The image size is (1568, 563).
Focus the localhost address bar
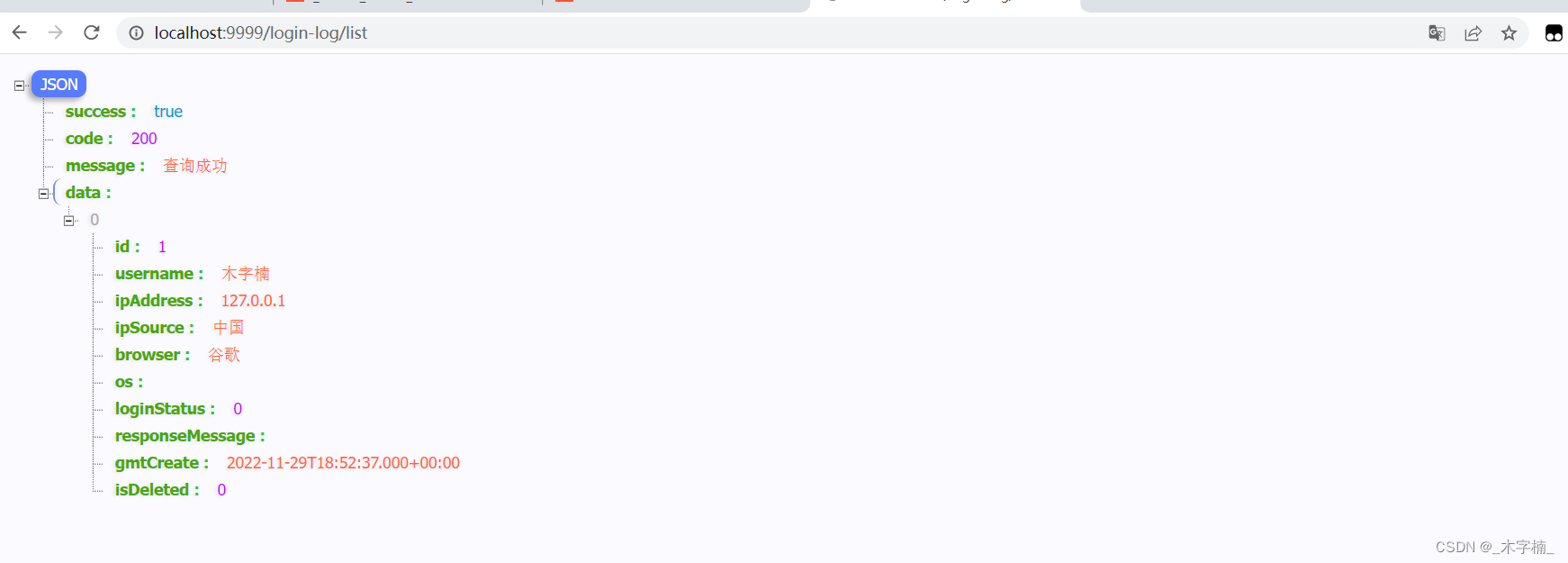tap(630, 32)
